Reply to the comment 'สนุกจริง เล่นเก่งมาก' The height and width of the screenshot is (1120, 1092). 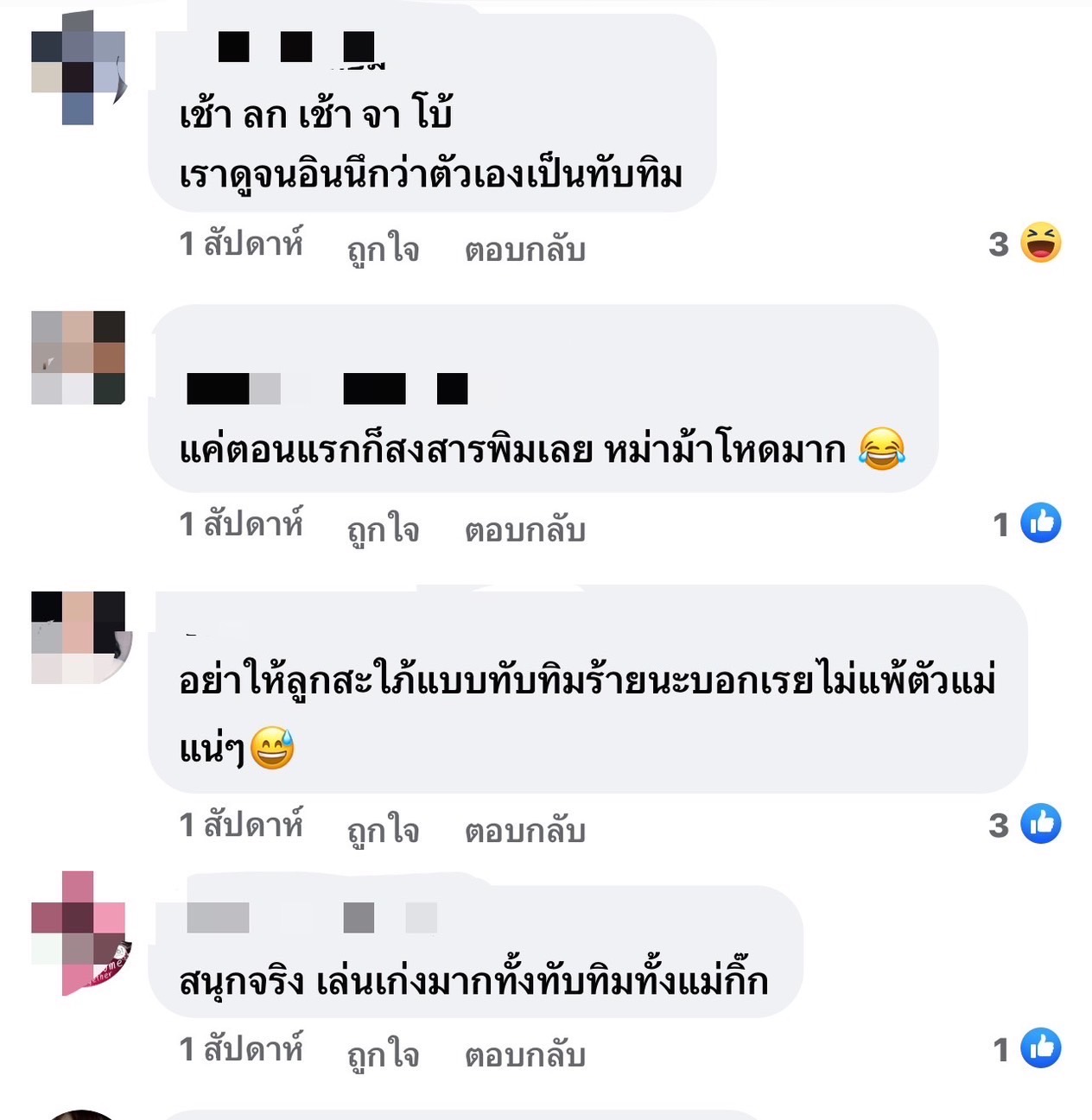(x=525, y=1054)
